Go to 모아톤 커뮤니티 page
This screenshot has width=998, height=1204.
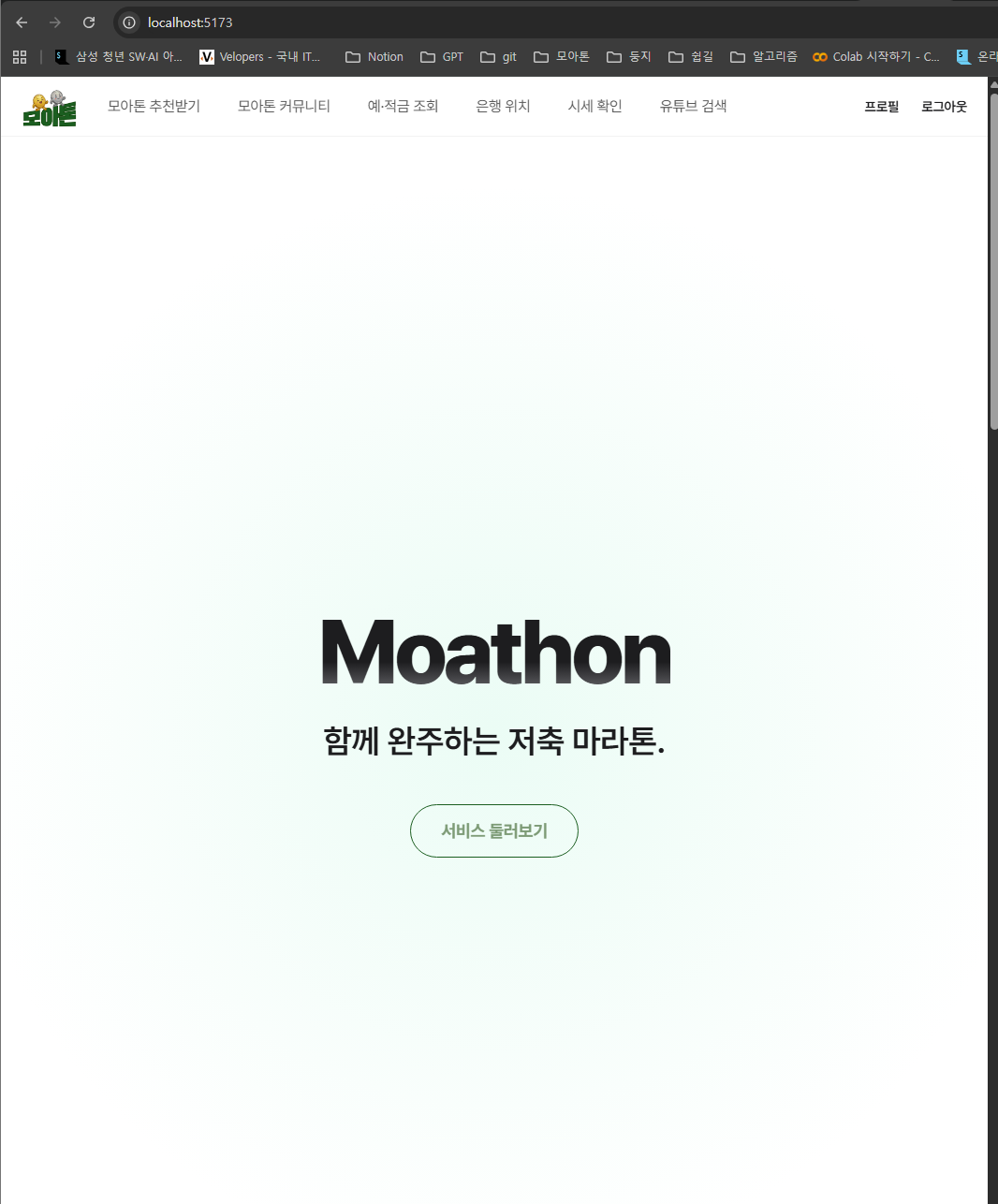pyautogui.click(x=284, y=106)
